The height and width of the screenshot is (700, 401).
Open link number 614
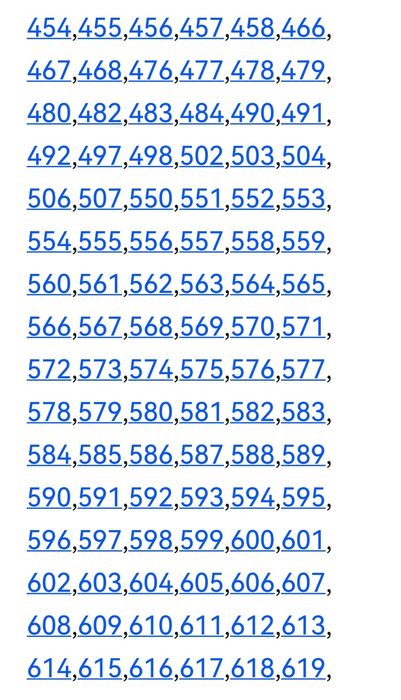pos(49,668)
